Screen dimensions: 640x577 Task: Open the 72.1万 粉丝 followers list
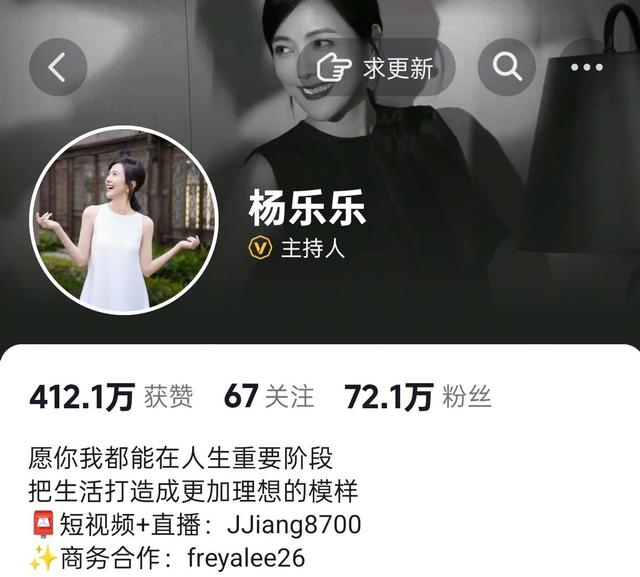[x=417, y=397]
